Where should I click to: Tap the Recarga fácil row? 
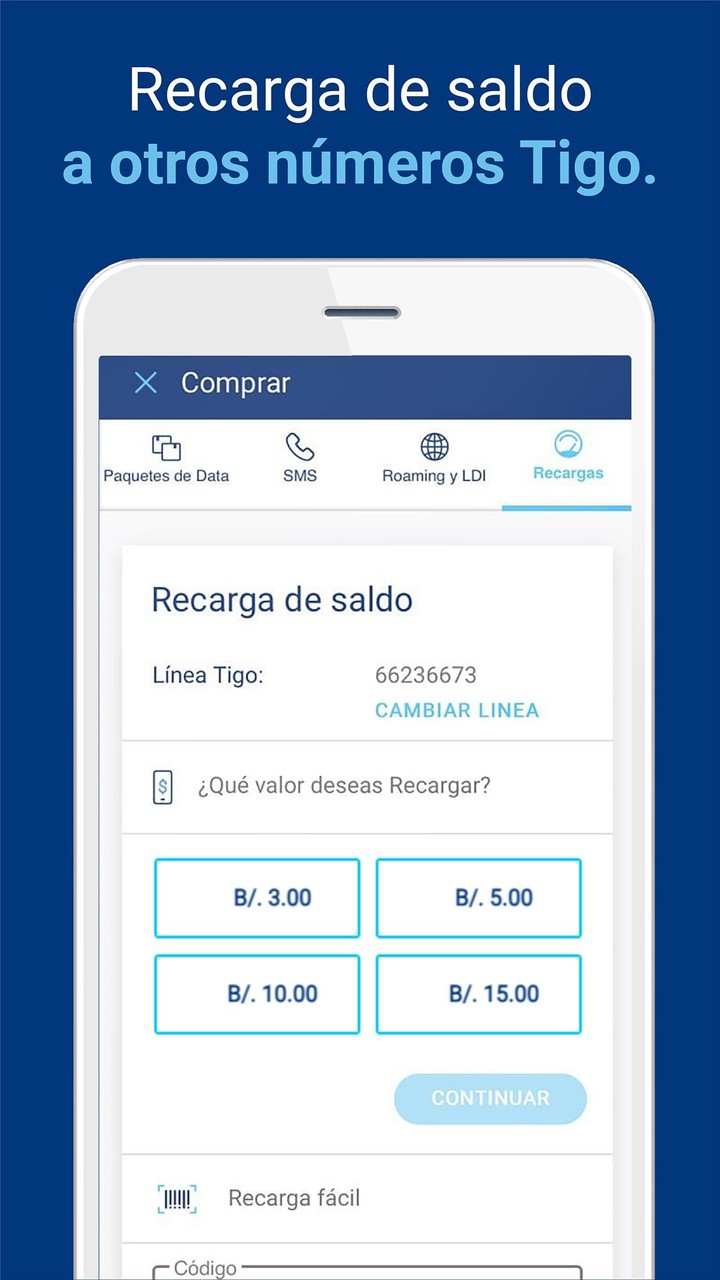click(x=293, y=1197)
